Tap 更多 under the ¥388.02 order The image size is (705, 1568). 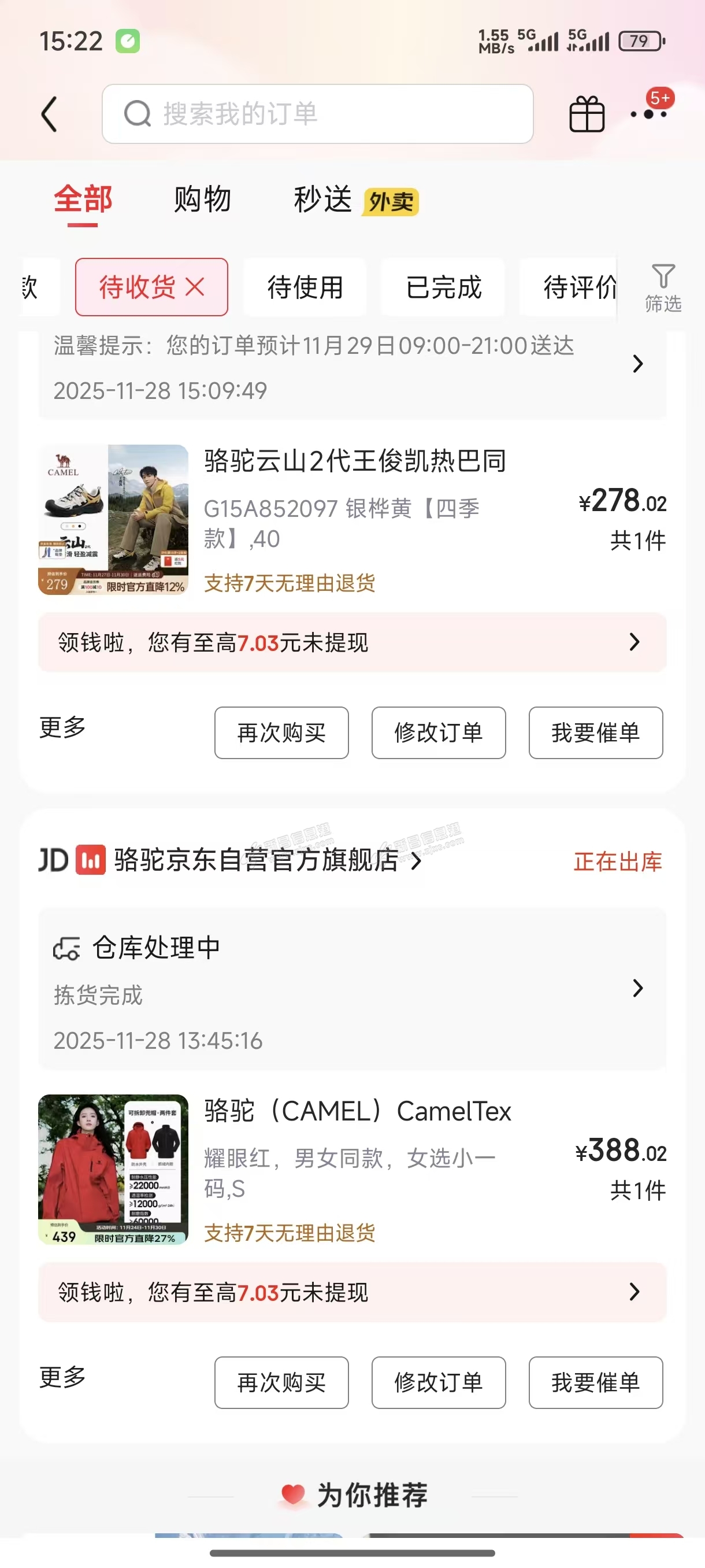click(62, 1377)
